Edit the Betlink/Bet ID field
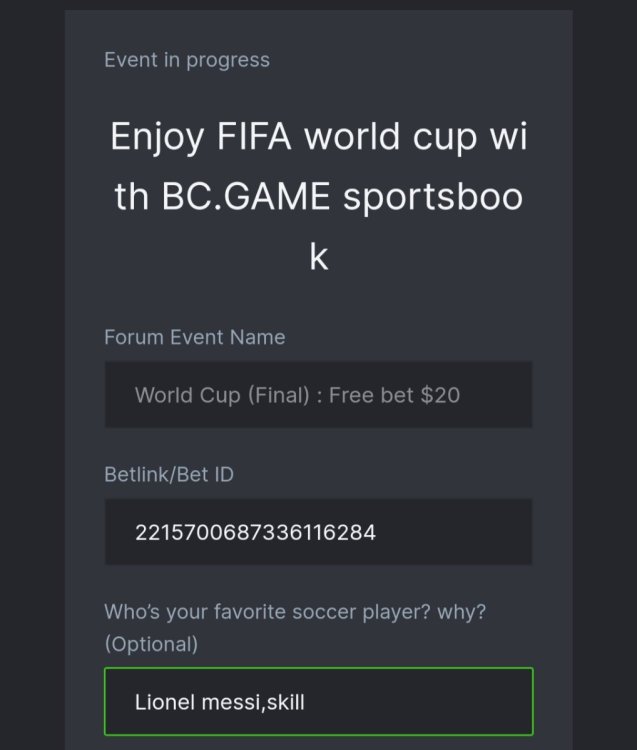The image size is (637, 750). click(318, 532)
